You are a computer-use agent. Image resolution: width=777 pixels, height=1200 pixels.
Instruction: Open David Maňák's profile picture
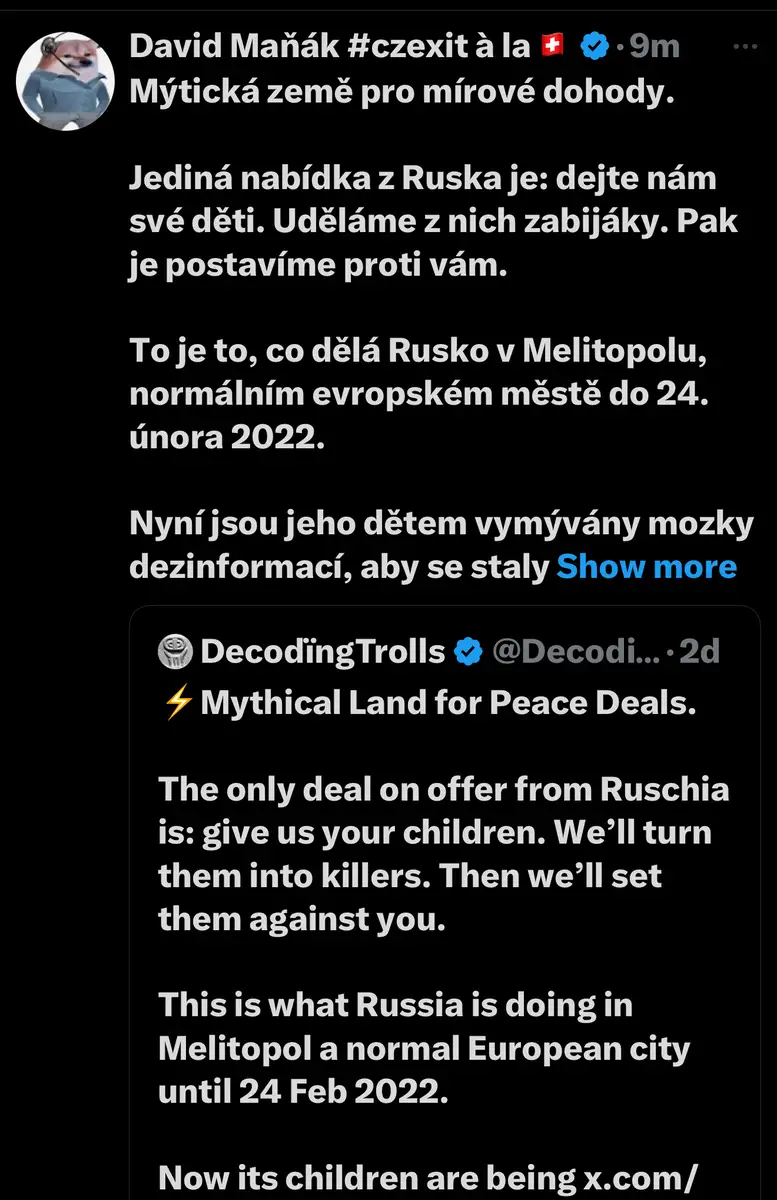pyautogui.click(x=66, y=80)
